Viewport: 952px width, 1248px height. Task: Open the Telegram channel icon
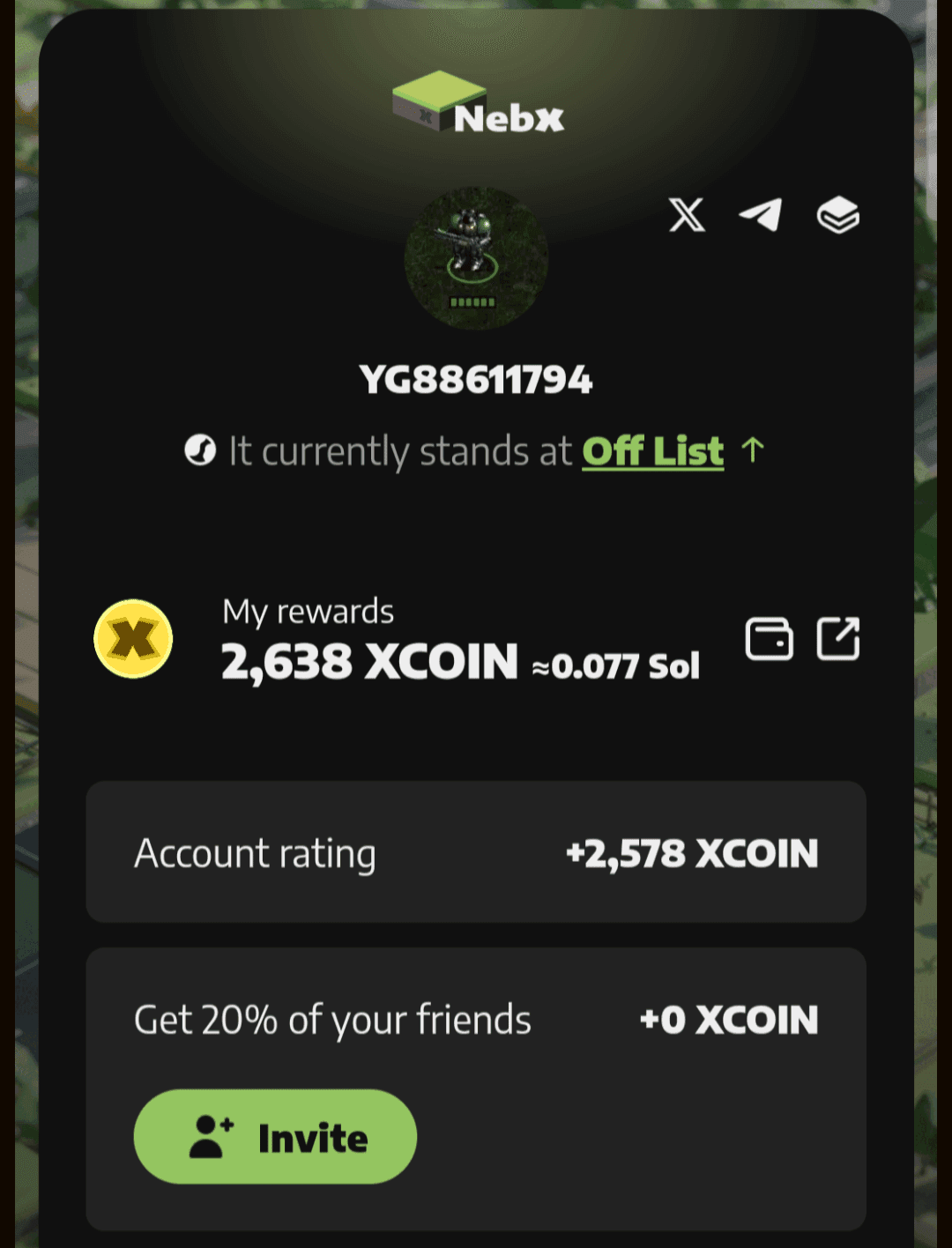(761, 215)
